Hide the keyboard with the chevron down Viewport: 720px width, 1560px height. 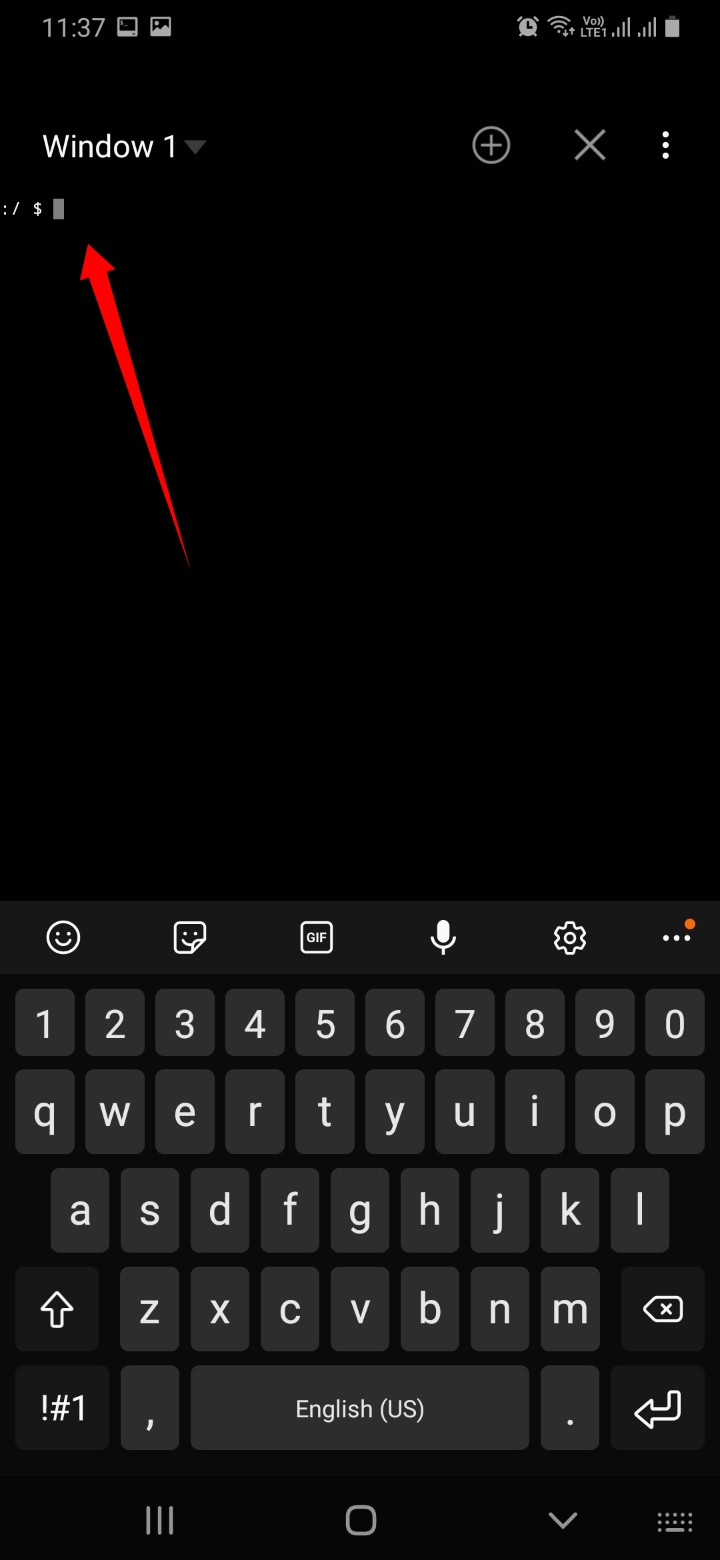tap(562, 1520)
